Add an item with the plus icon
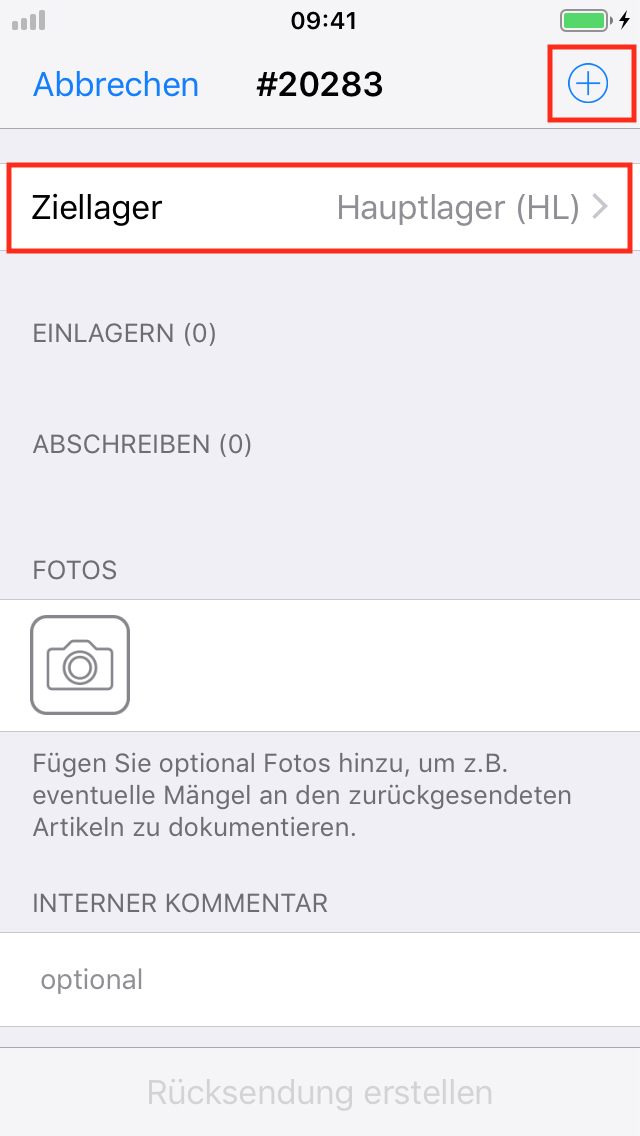 tap(588, 85)
